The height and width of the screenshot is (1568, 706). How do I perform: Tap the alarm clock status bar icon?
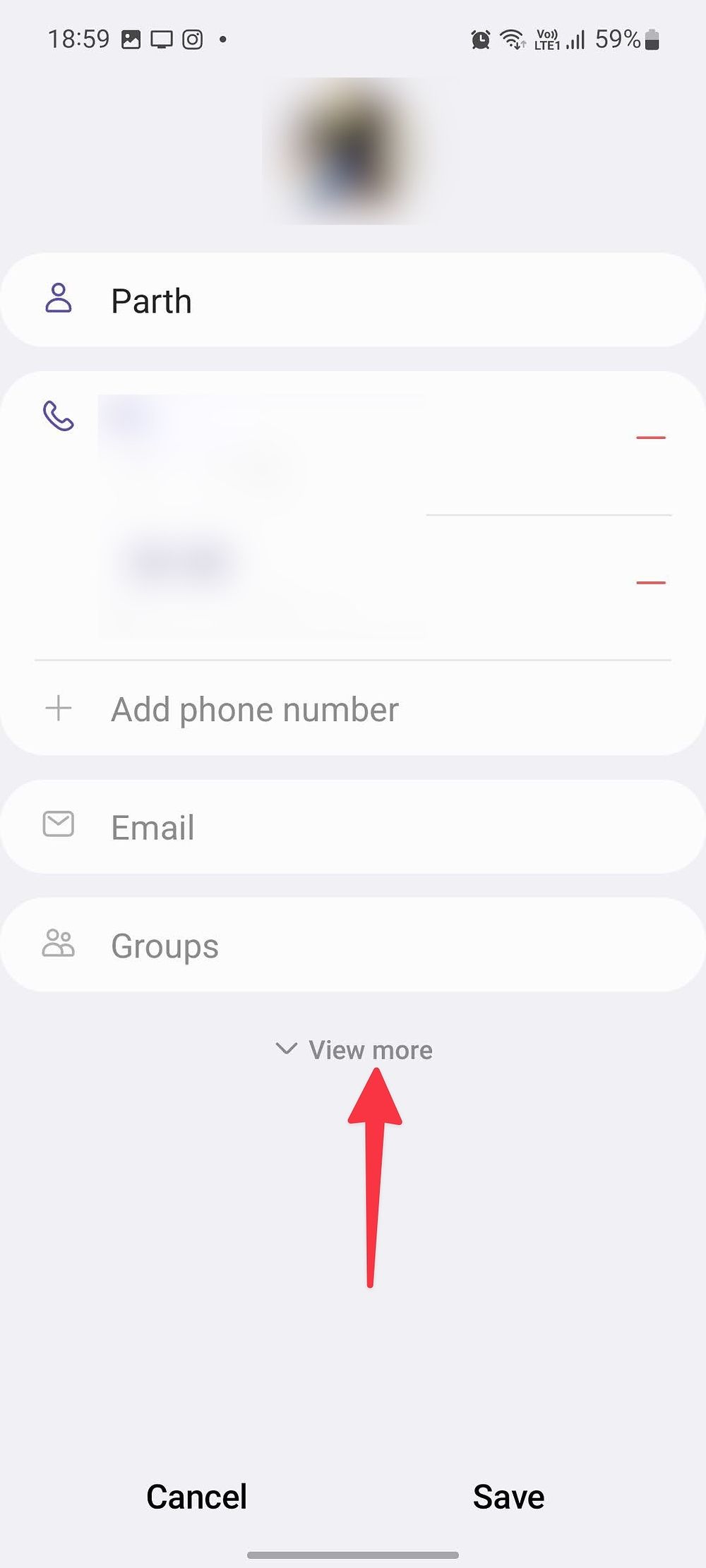tap(480, 40)
